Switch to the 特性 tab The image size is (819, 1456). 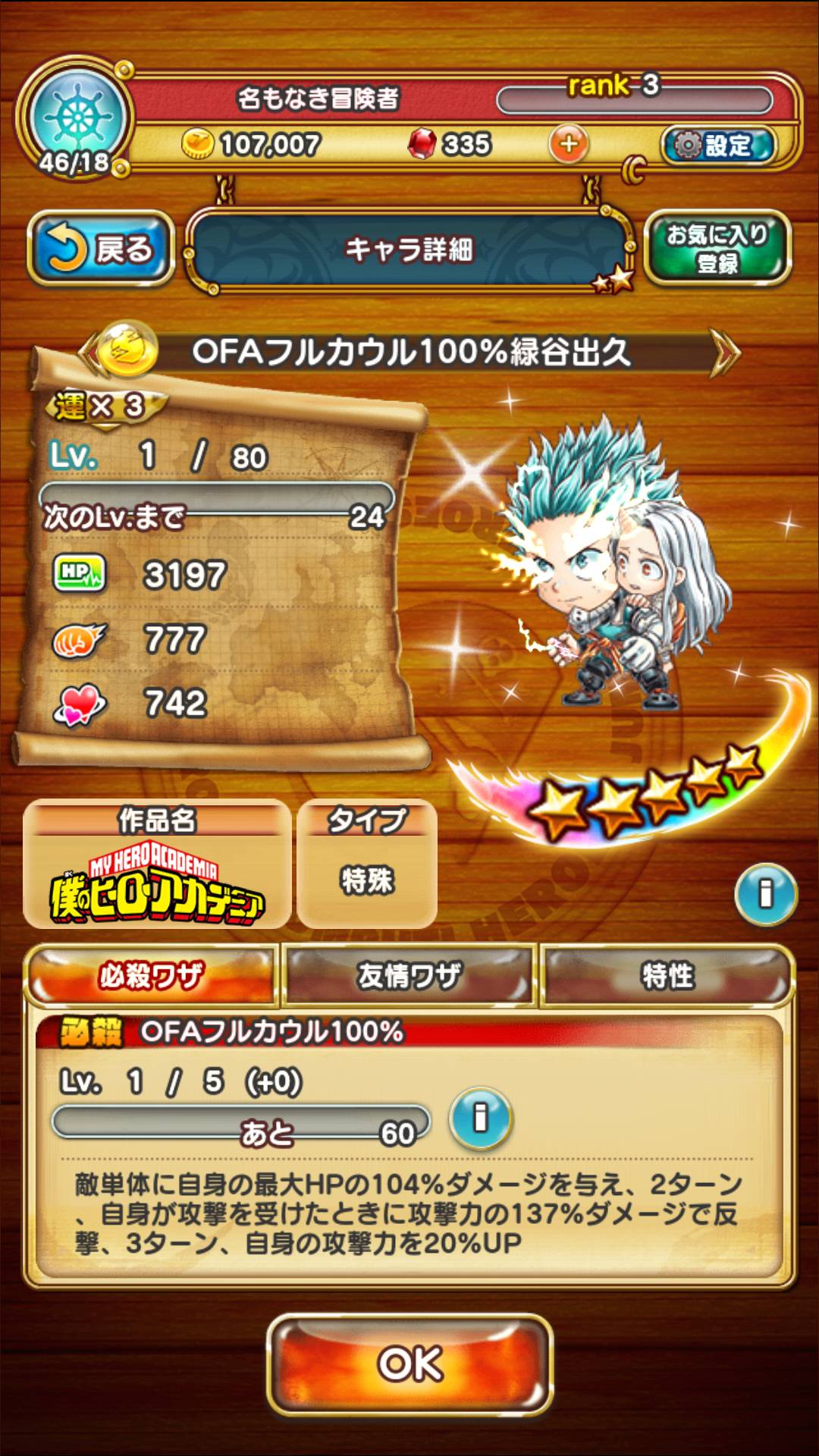(667, 976)
